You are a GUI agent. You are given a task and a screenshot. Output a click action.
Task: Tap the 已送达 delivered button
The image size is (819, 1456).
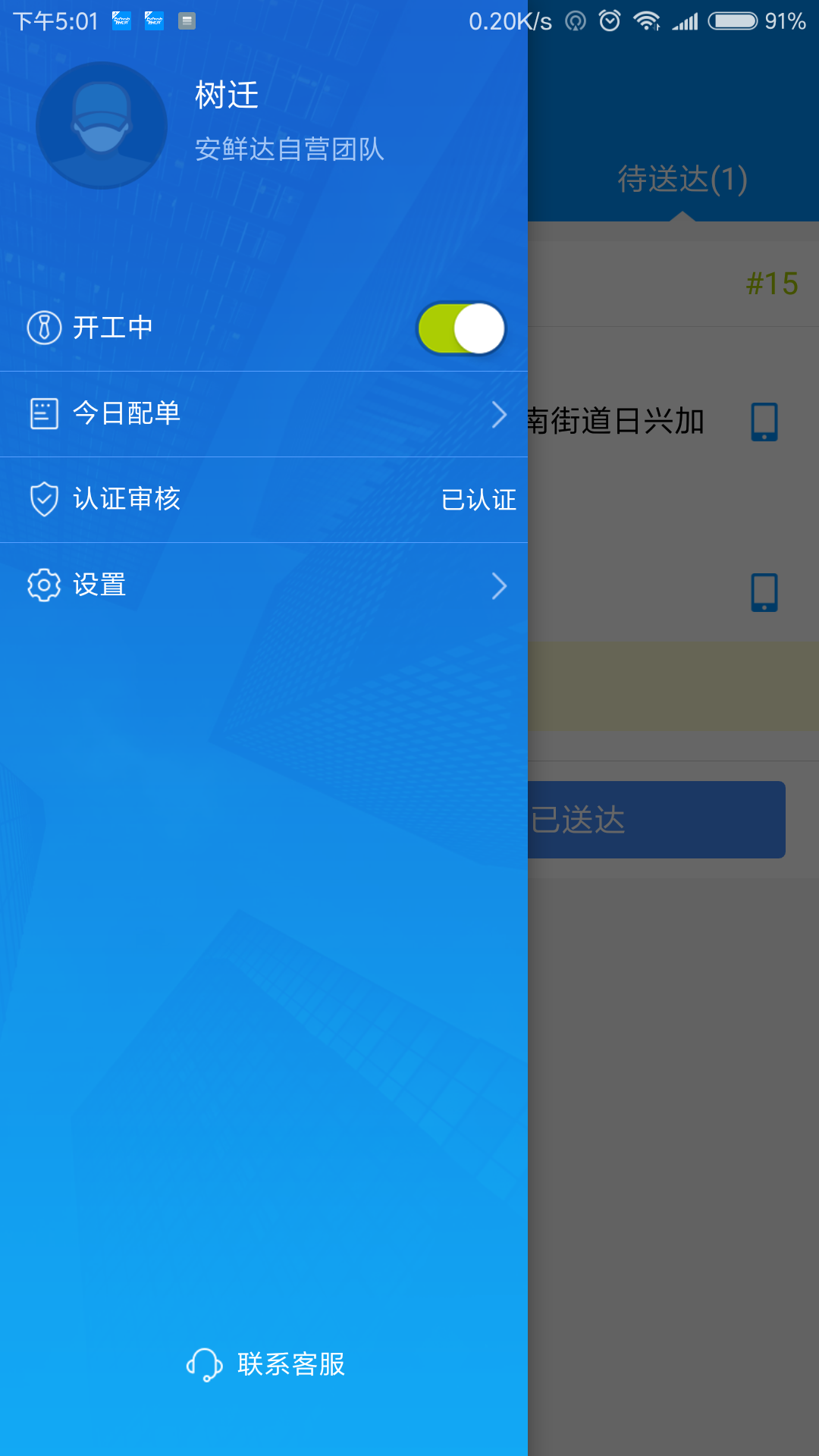(x=656, y=820)
